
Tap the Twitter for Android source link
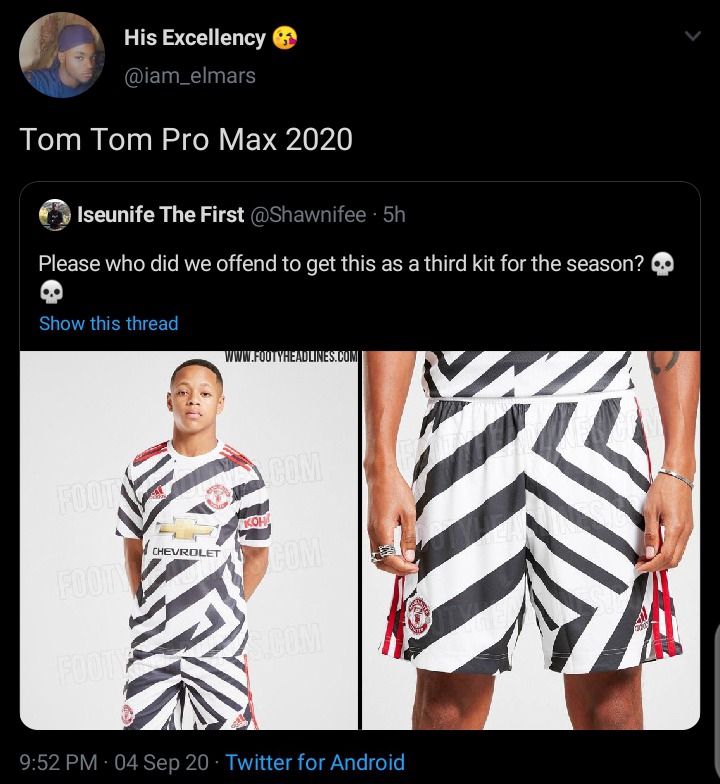(x=315, y=762)
